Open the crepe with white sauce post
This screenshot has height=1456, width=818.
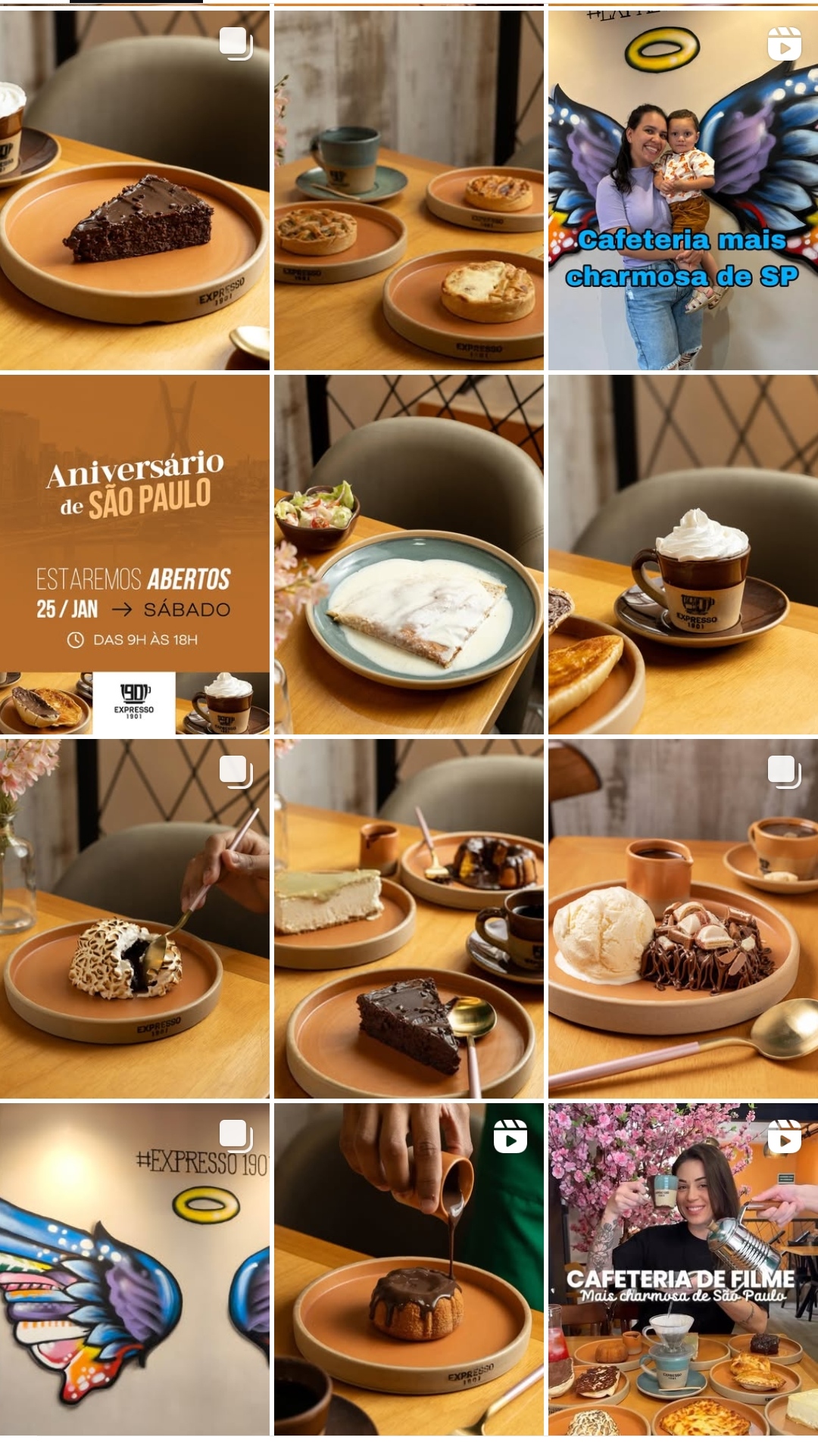[409, 554]
